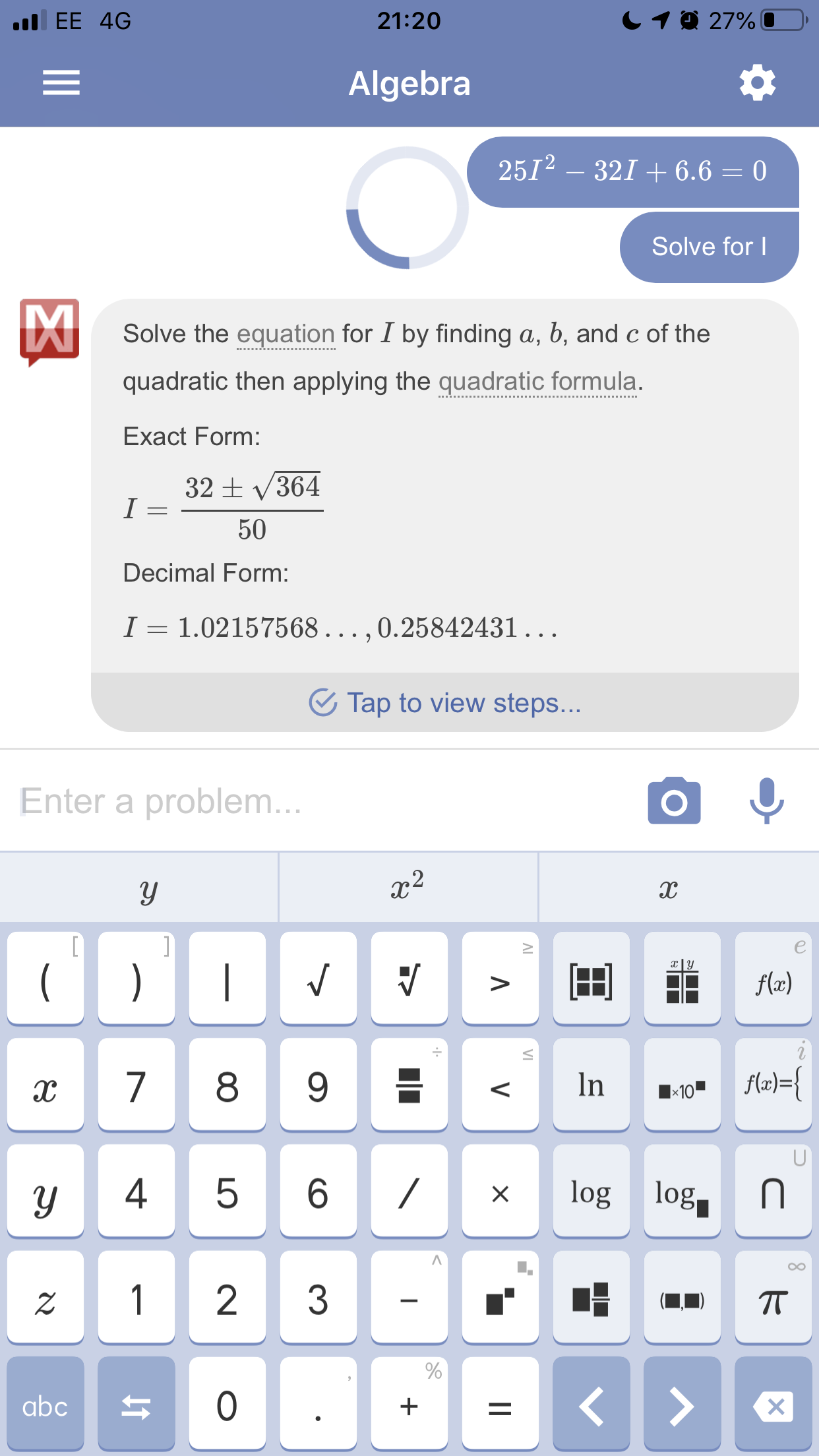Insert the equals sign
The image size is (819, 1456).
click(500, 1405)
